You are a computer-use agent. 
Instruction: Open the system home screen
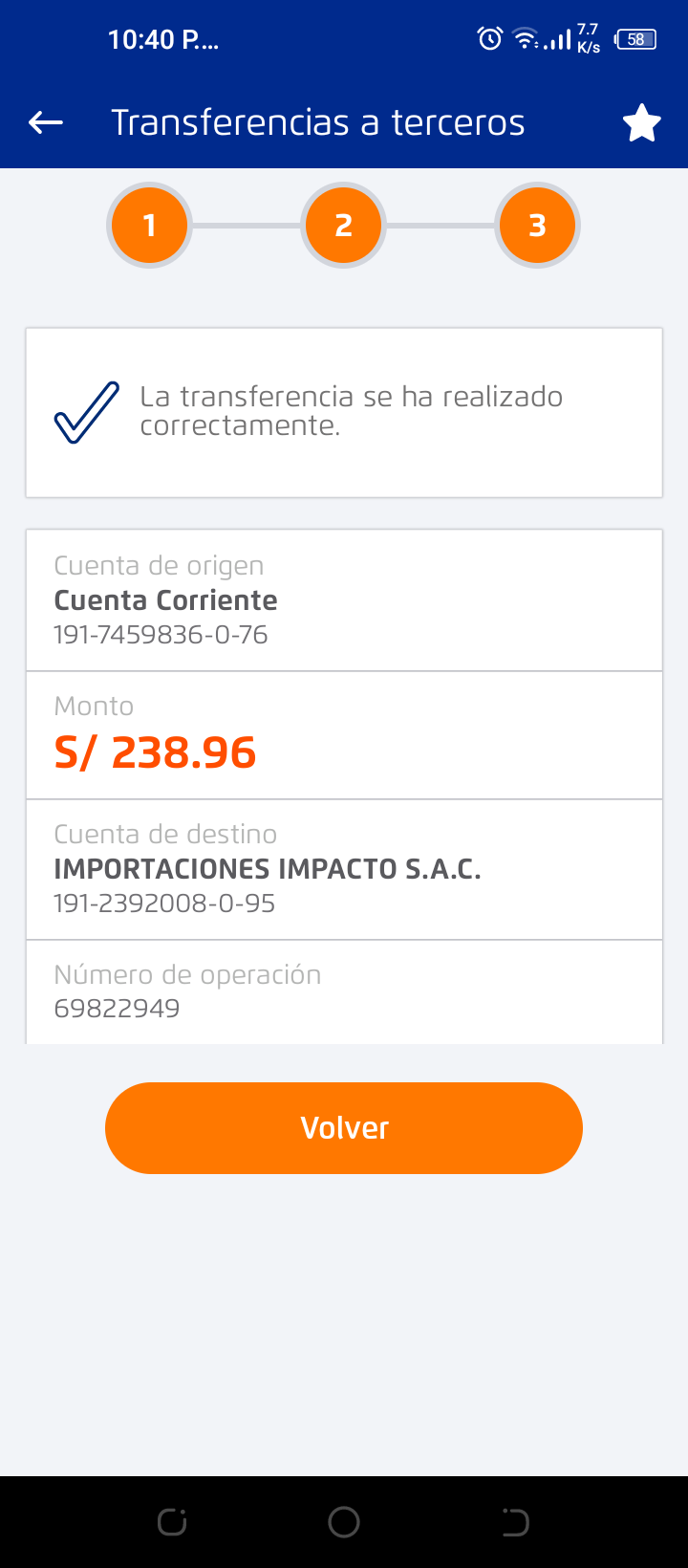tap(344, 1522)
